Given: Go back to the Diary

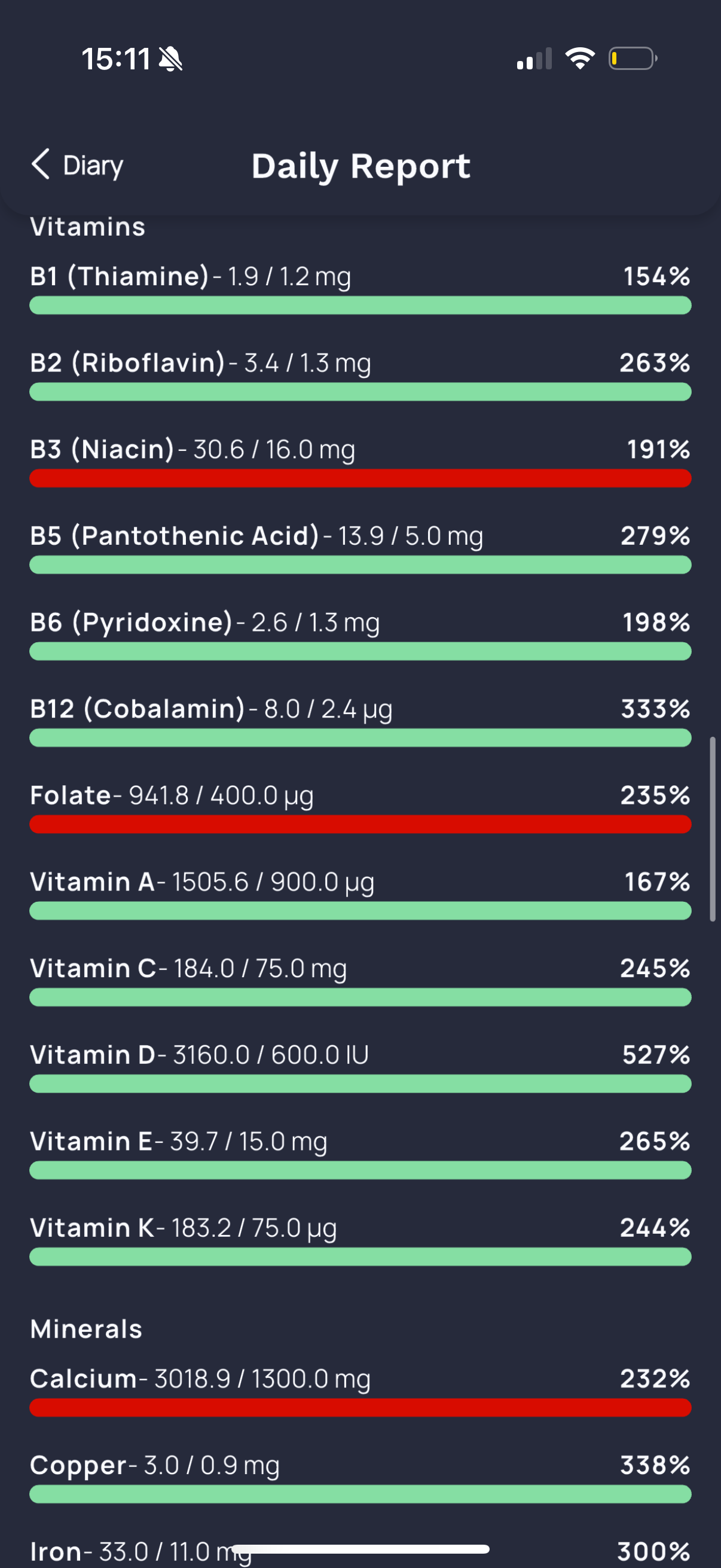Looking at the screenshot, I should point(77,165).
